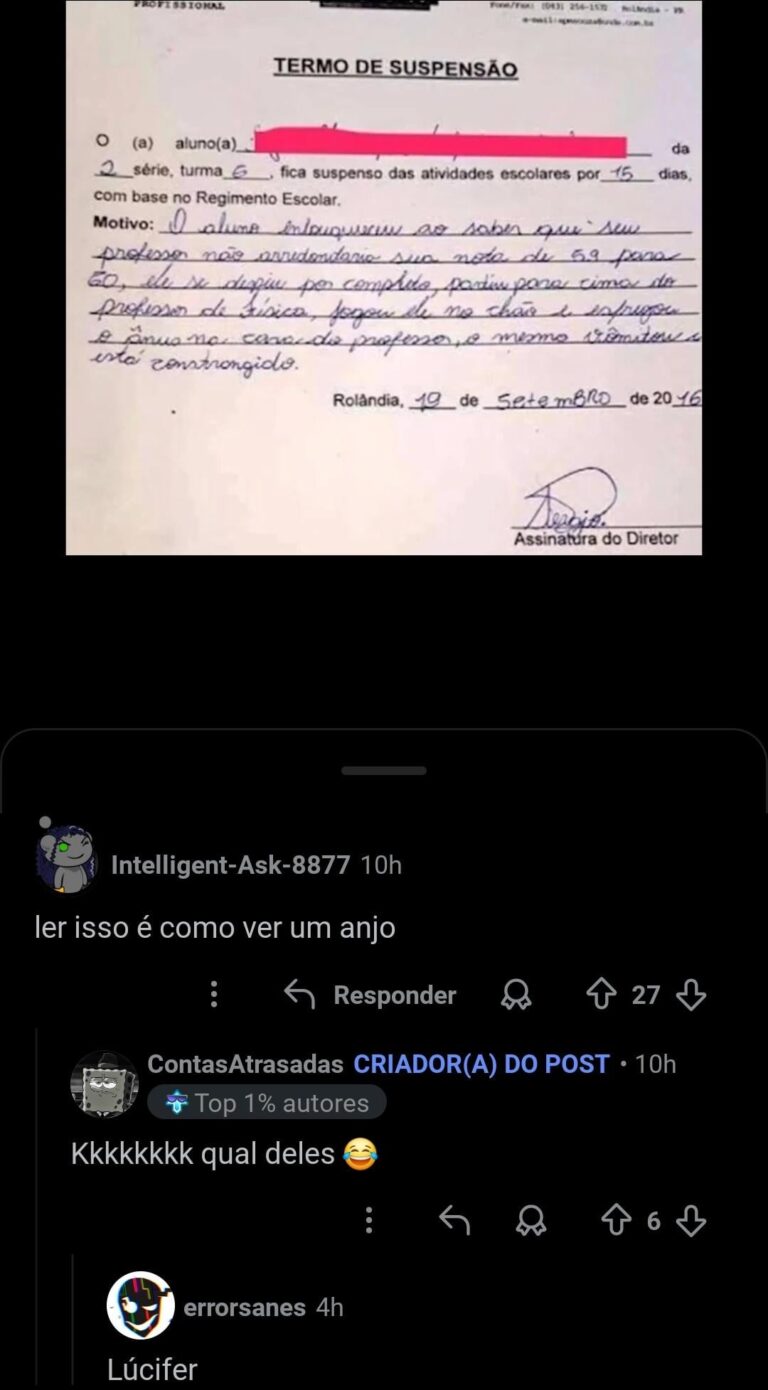Screen dimensions: 768x1390
Task: Tap the comments sheet drag handle
Action: click(384, 771)
